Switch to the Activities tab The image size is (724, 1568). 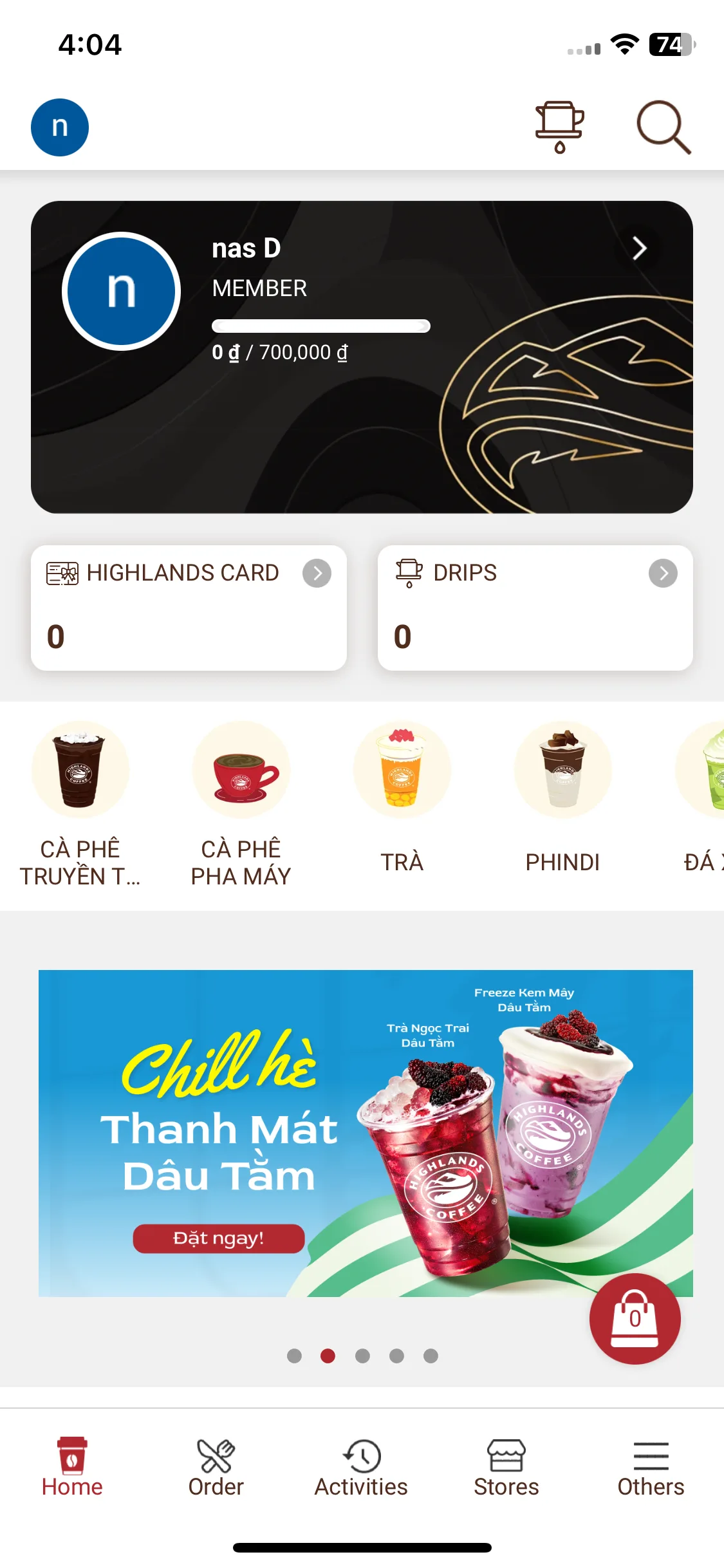(361, 1468)
